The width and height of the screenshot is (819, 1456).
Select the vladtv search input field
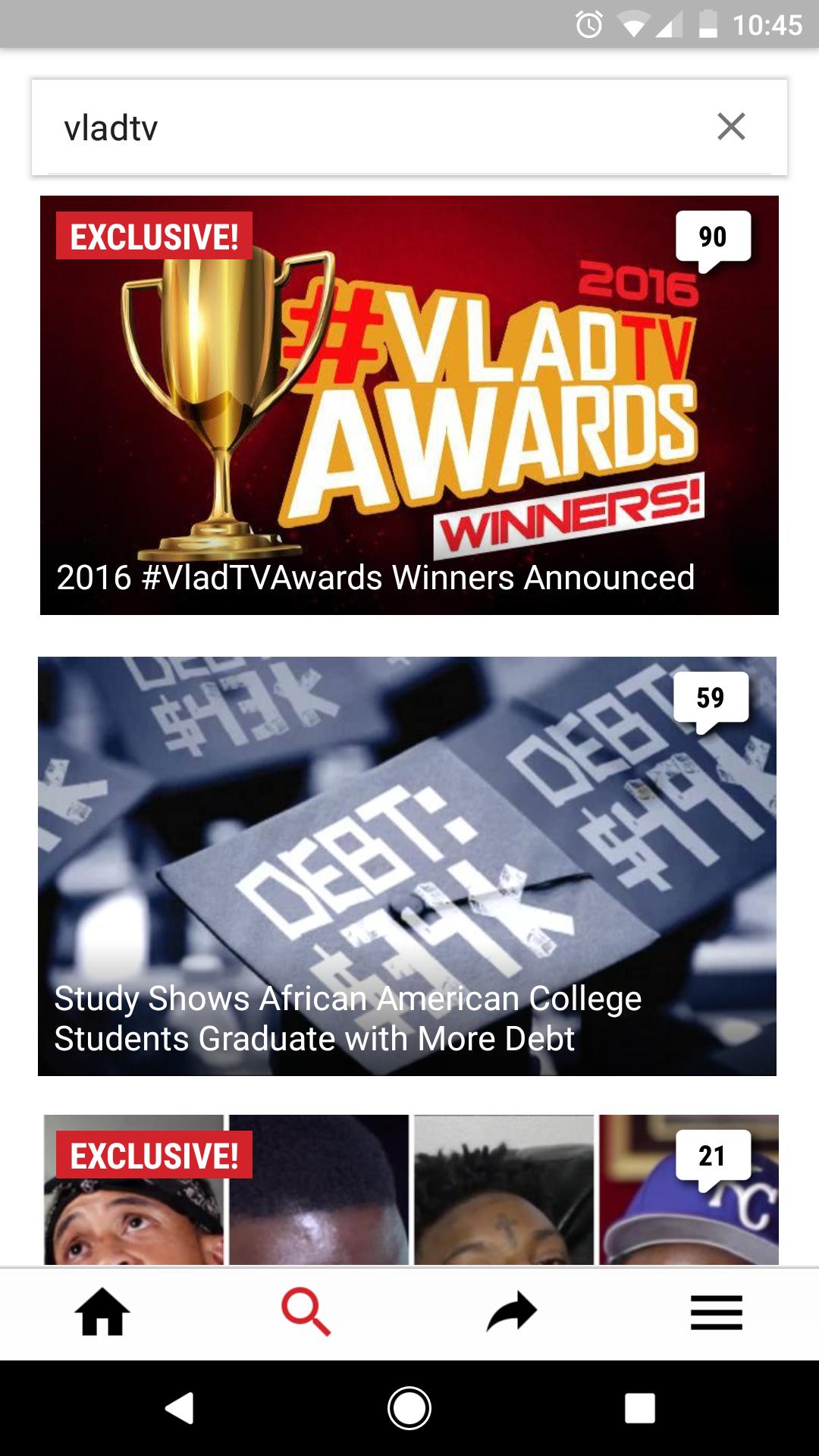click(303, 127)
